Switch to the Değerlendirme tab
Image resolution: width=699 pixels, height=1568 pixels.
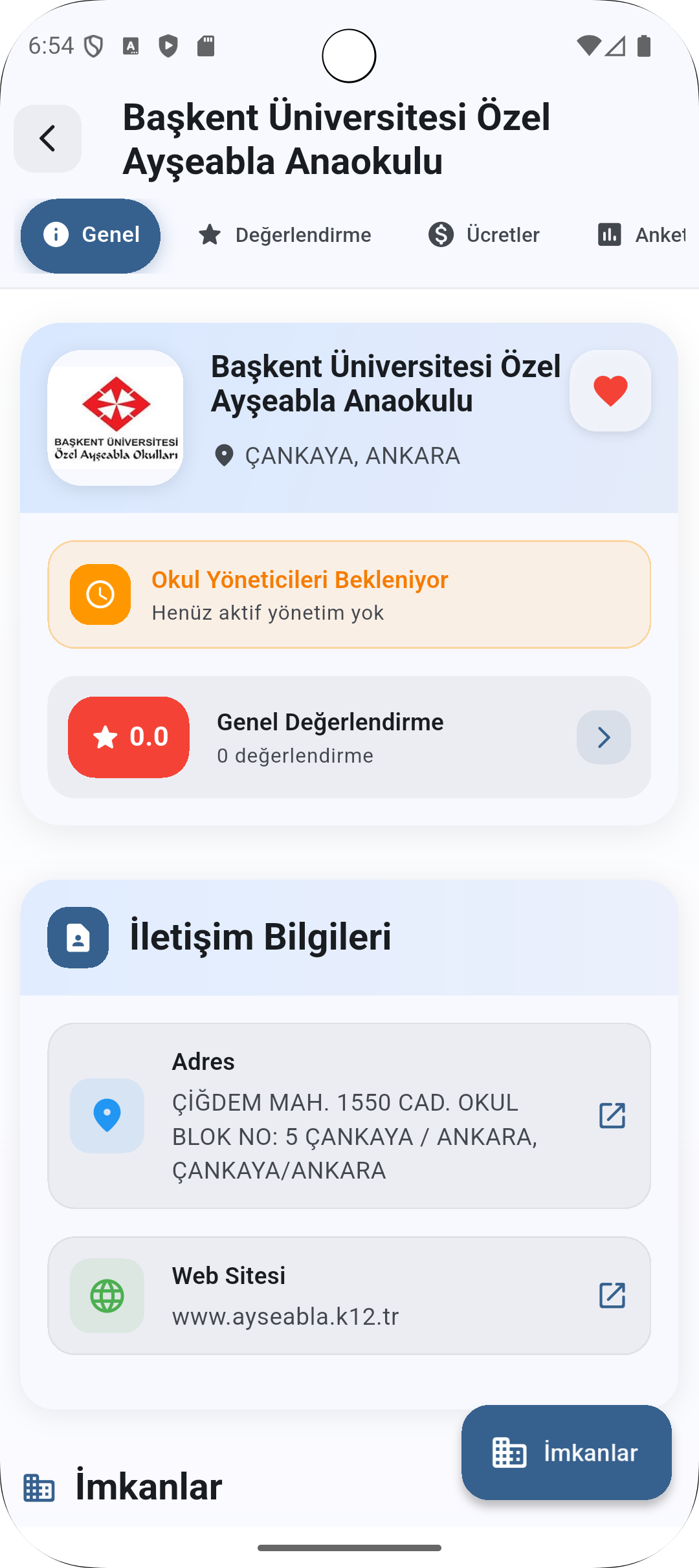click(285, 235)
